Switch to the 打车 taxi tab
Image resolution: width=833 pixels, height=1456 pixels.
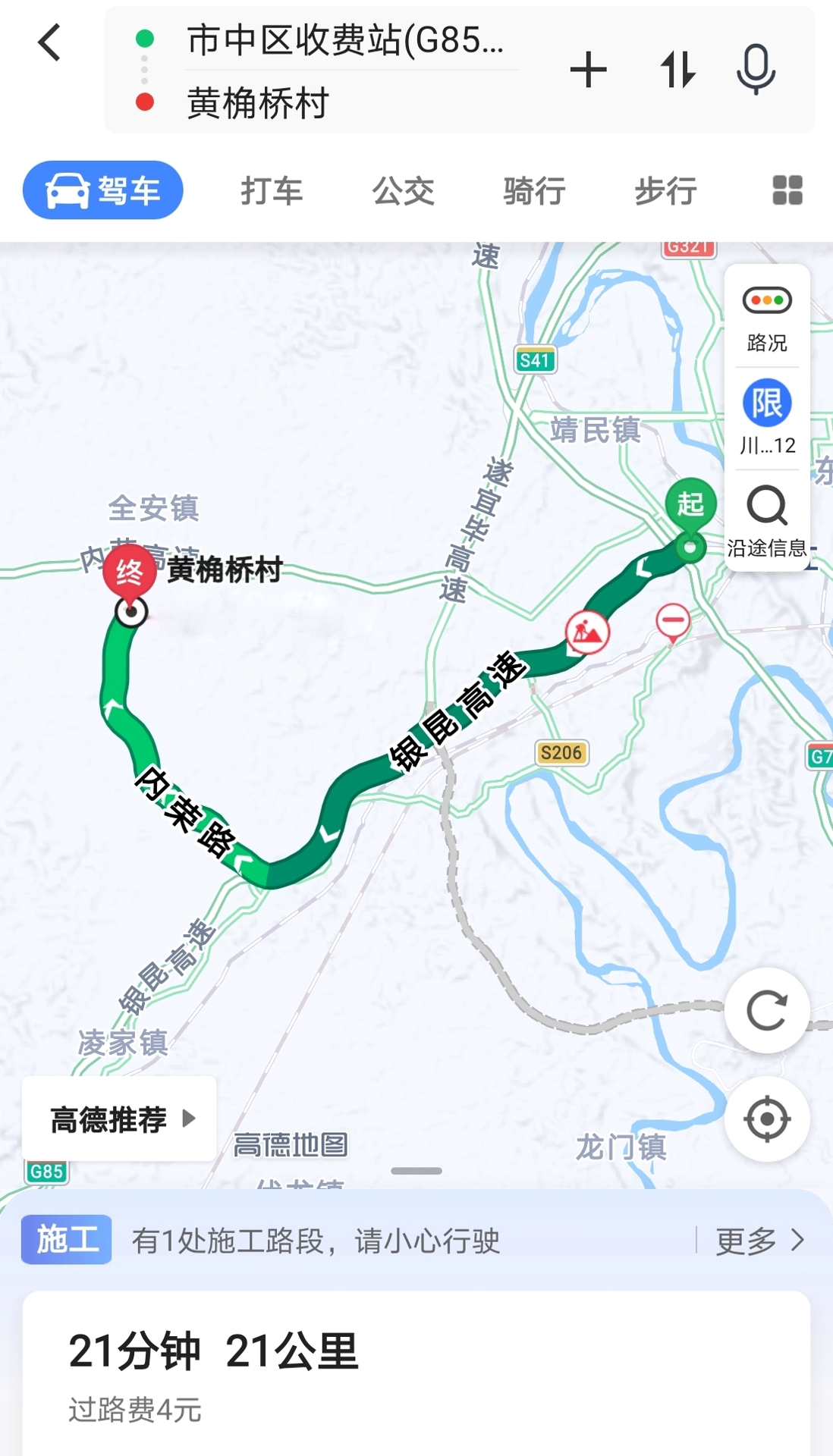click(272, 191)
